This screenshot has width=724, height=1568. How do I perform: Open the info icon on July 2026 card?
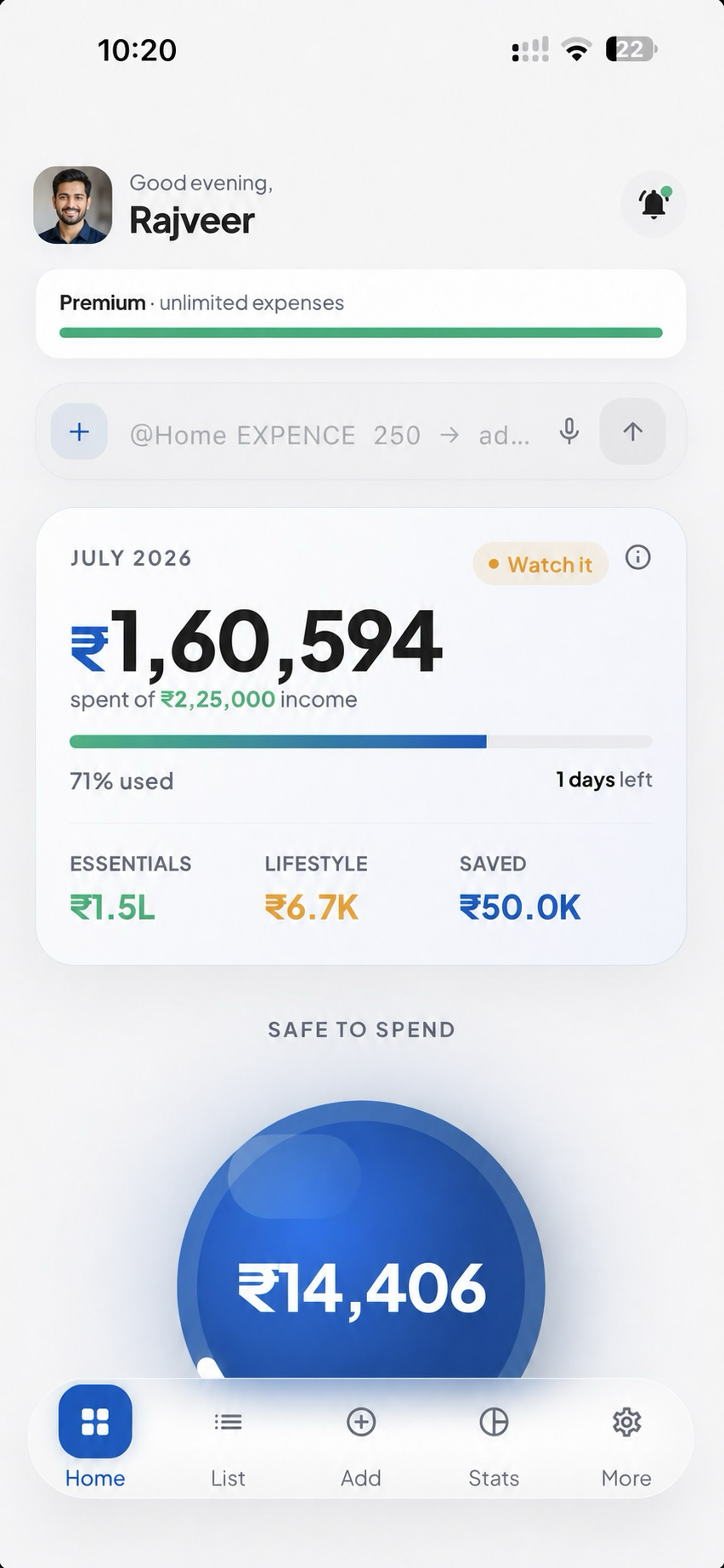point(638,557)
